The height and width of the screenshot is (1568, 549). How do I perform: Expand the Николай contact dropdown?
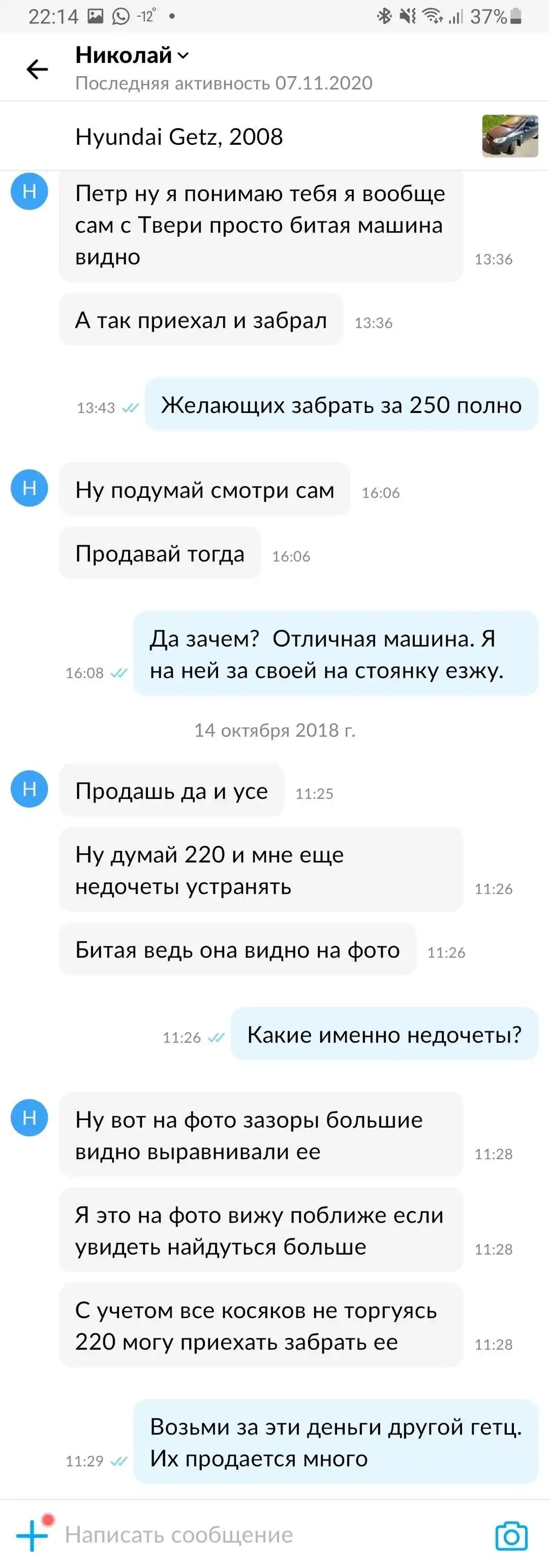pos(182,56)
